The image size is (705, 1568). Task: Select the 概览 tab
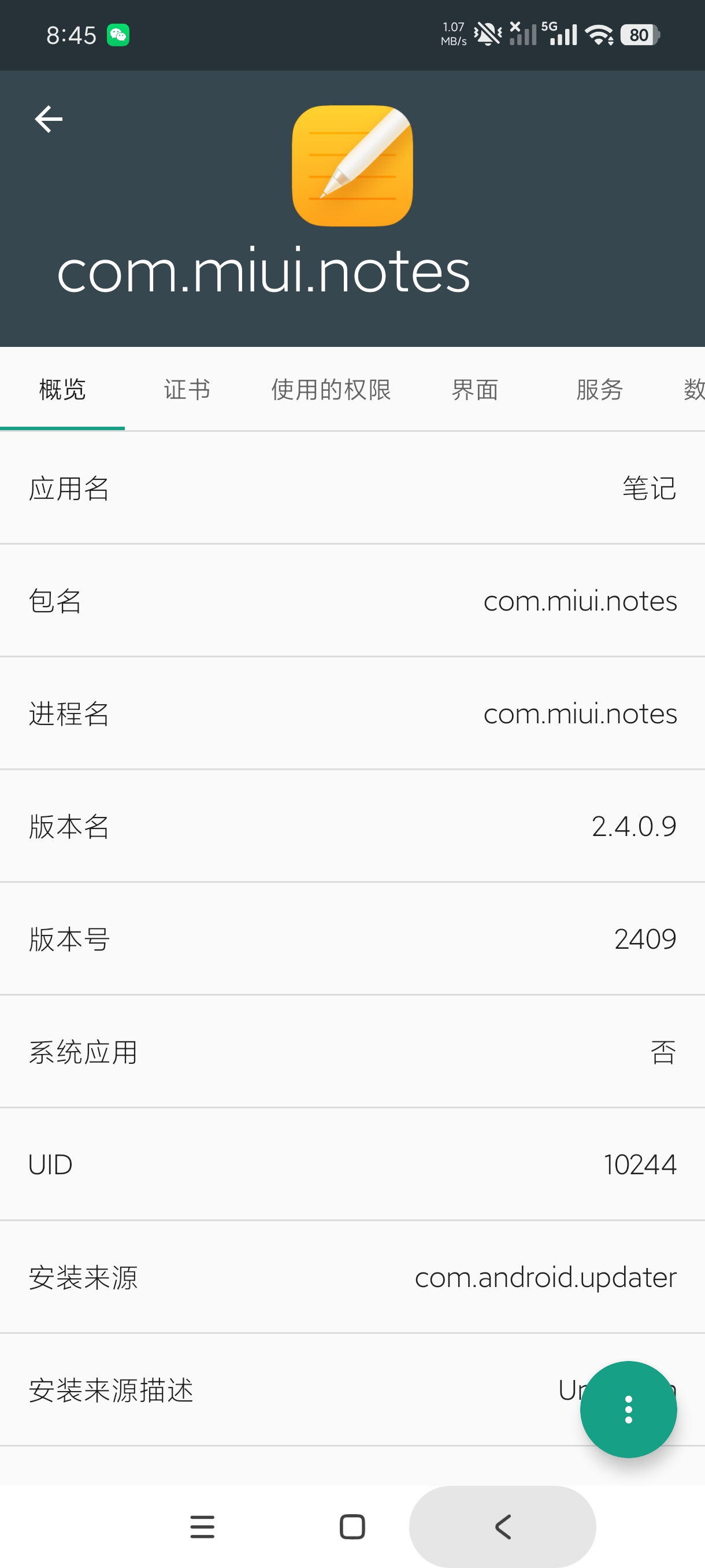[x=62, y=390]
